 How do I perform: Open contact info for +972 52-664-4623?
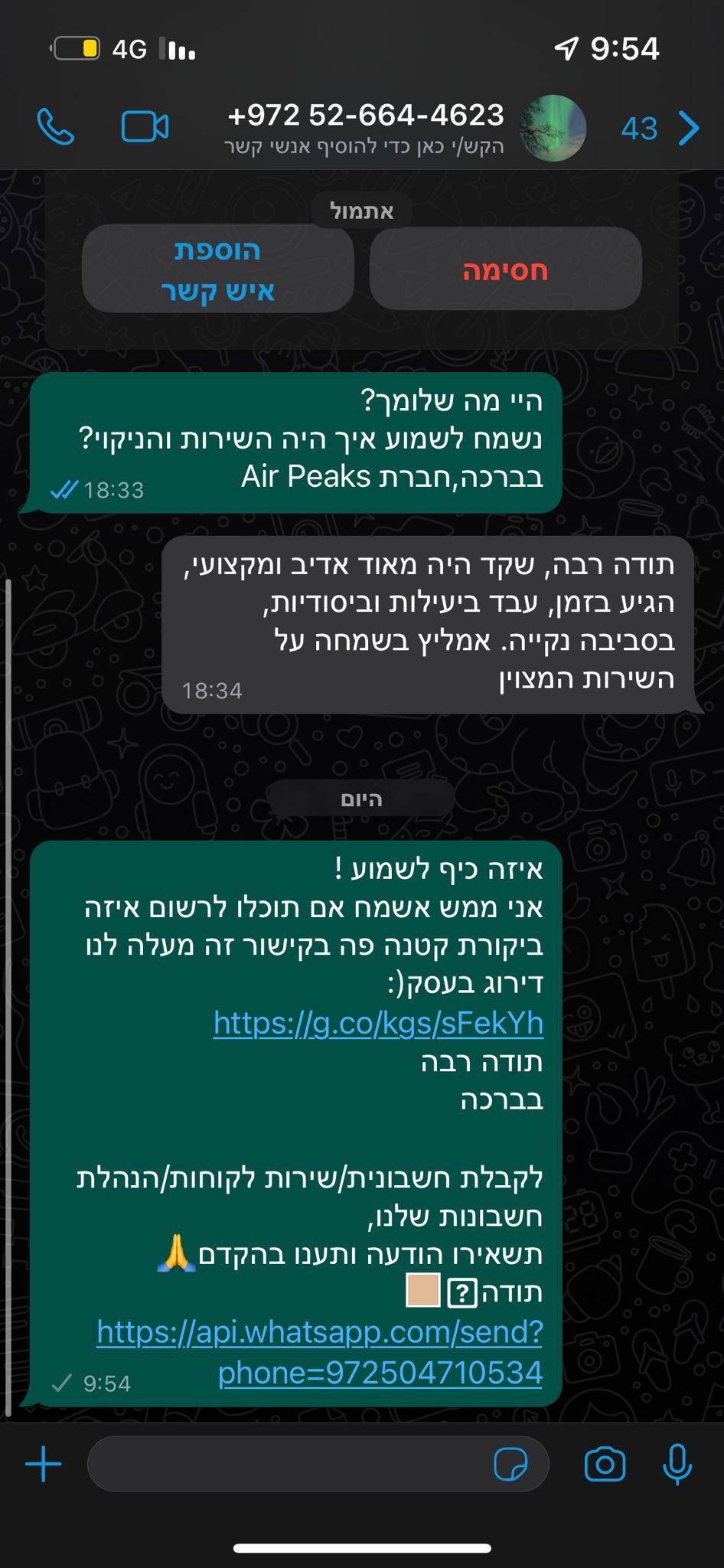(366, 127)
